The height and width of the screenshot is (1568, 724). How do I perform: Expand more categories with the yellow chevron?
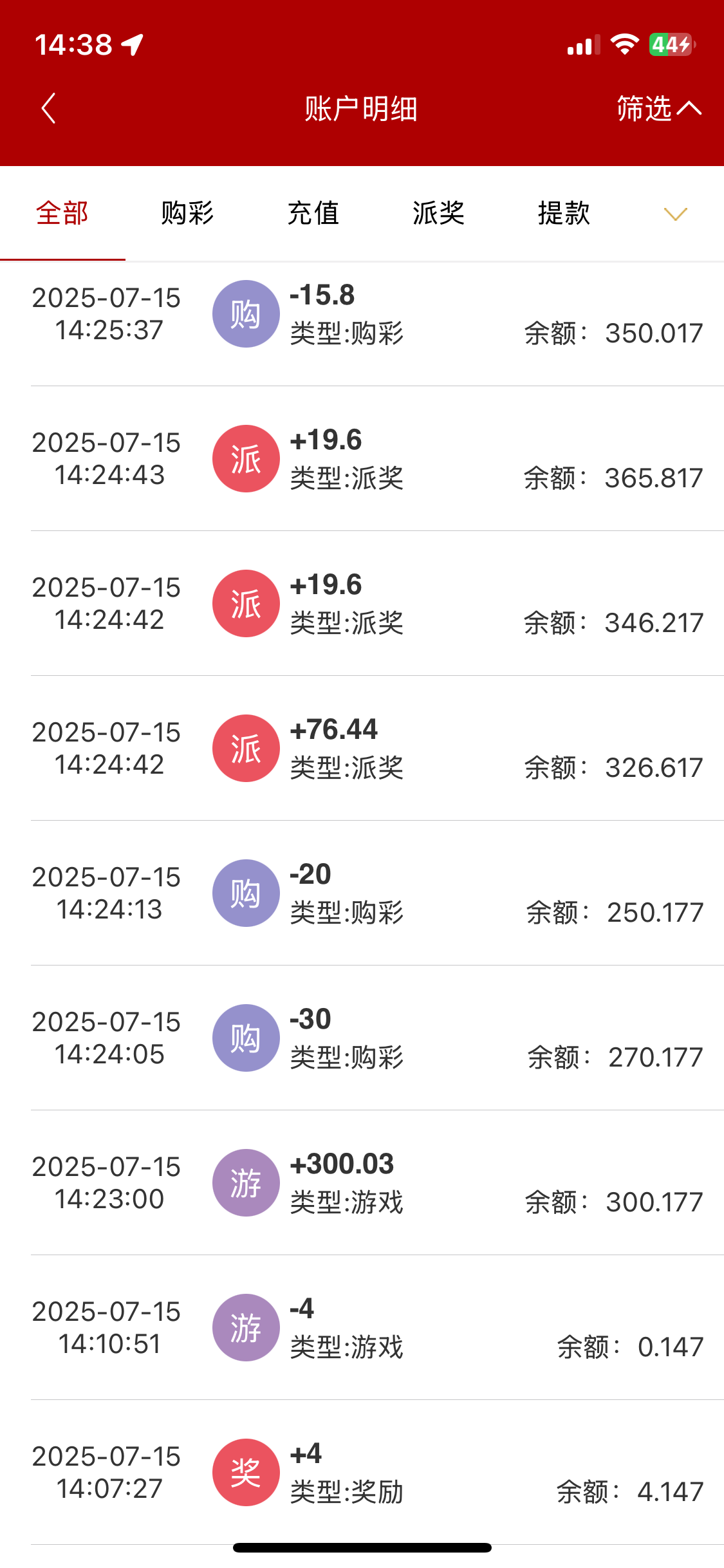(675, 214)
